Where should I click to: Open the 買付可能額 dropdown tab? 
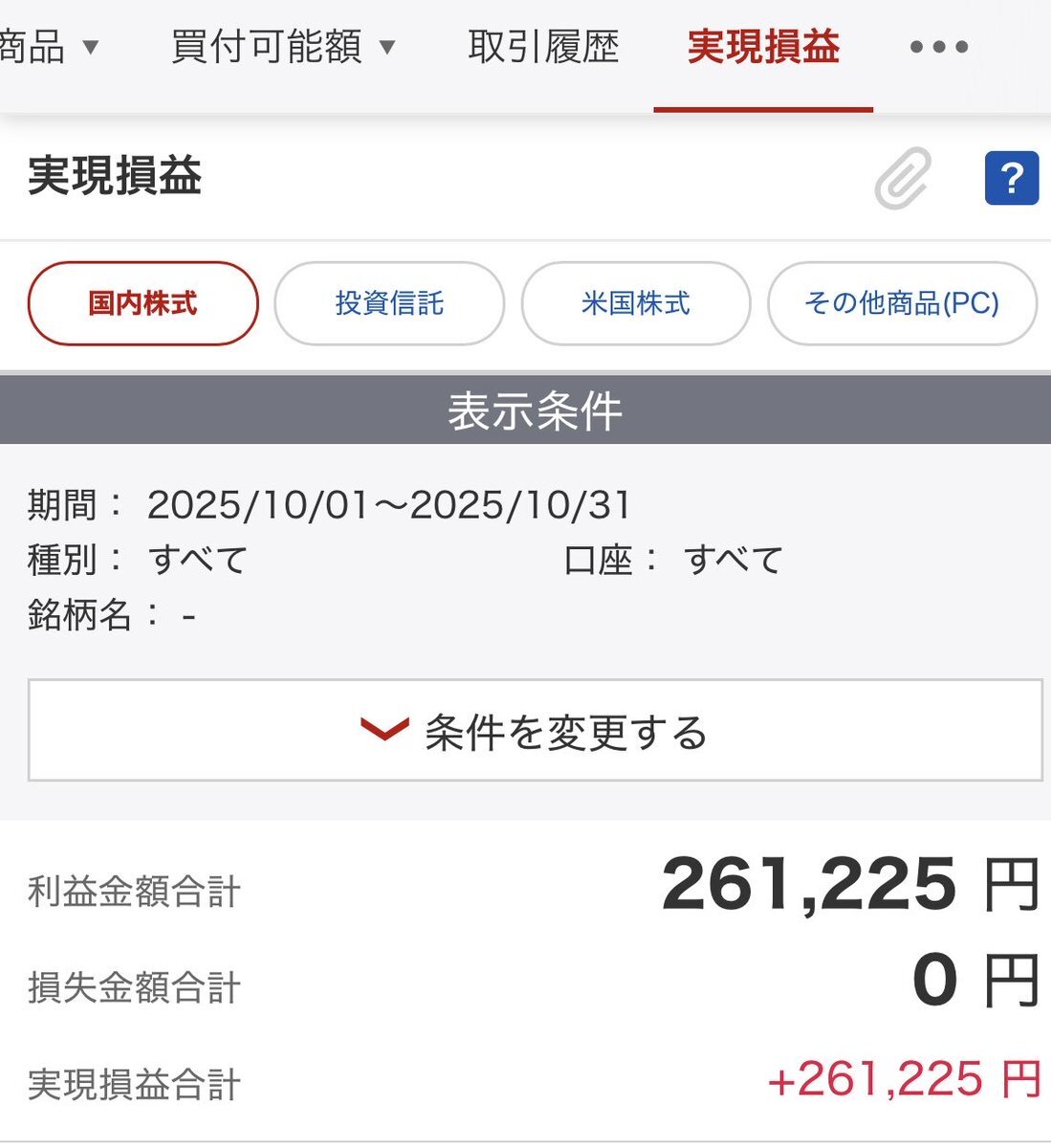pos(283,46)
